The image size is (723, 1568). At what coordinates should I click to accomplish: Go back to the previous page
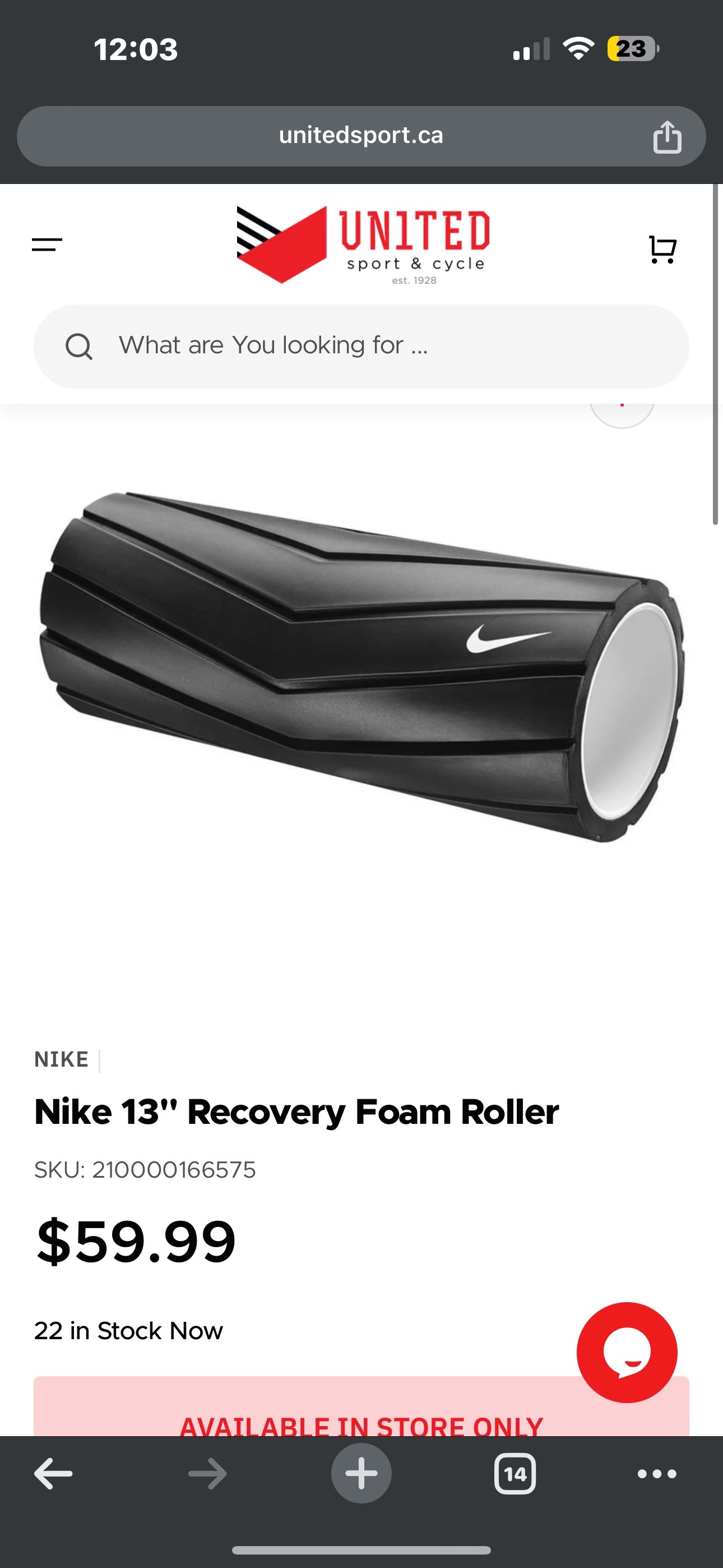[53, 1474]
